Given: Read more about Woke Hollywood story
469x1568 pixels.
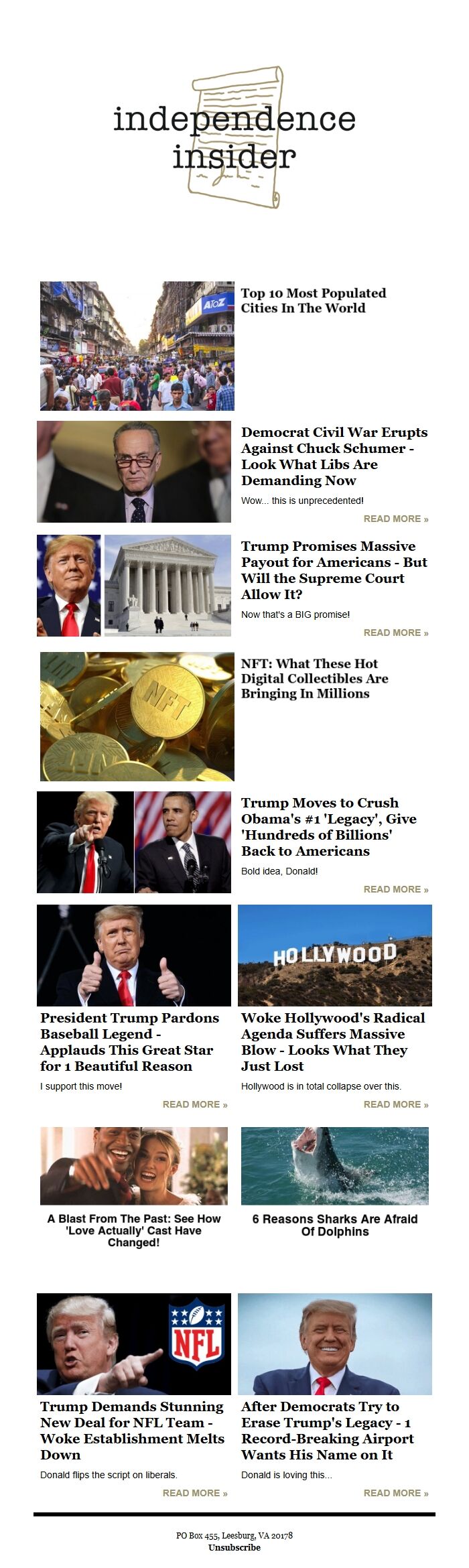Looking at the screenshot, I should pos(395,1104).
